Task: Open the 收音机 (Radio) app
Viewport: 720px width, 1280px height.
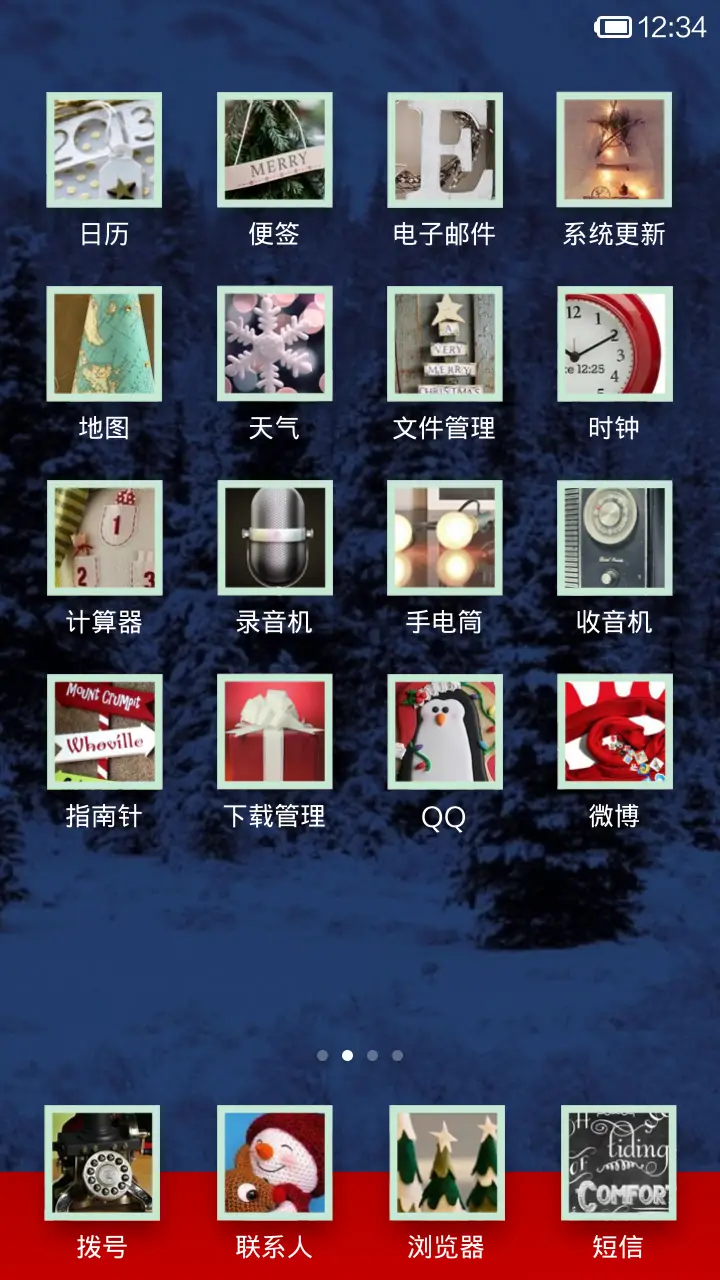Action: (616, 537)
